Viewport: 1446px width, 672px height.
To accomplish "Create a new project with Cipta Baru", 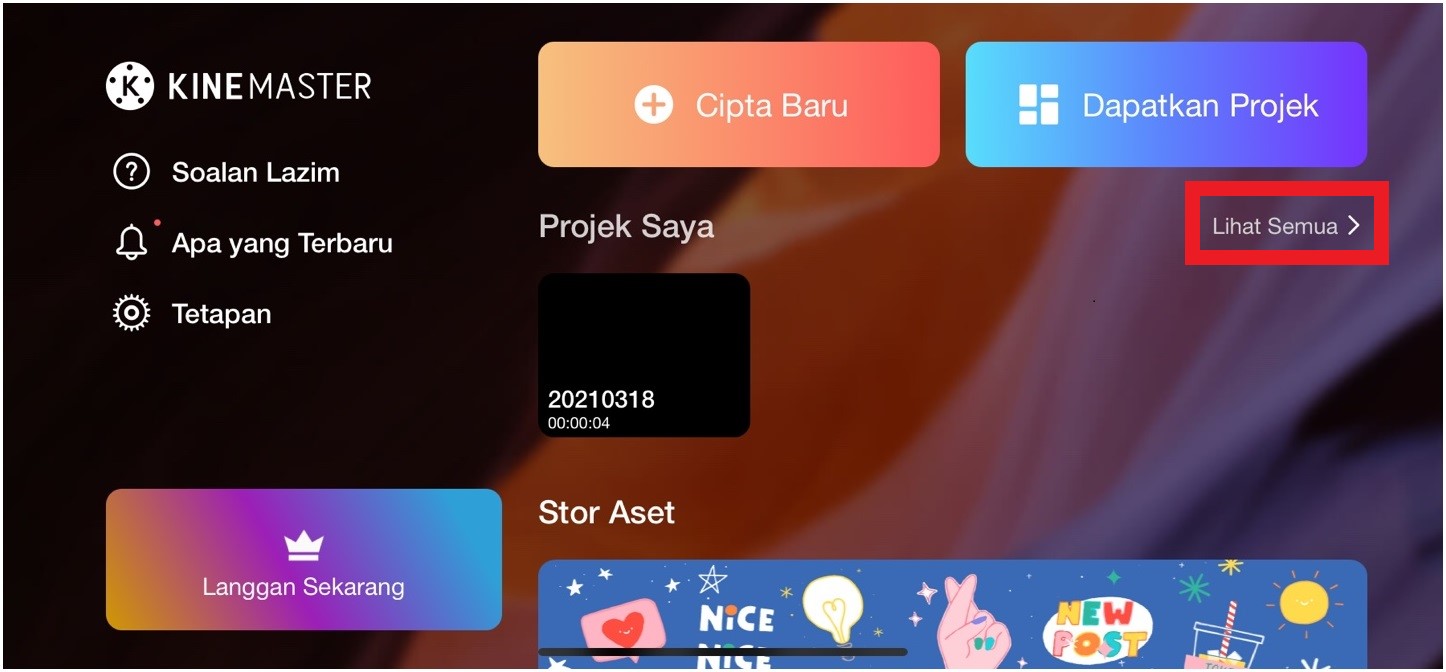I will click(738, 105).
